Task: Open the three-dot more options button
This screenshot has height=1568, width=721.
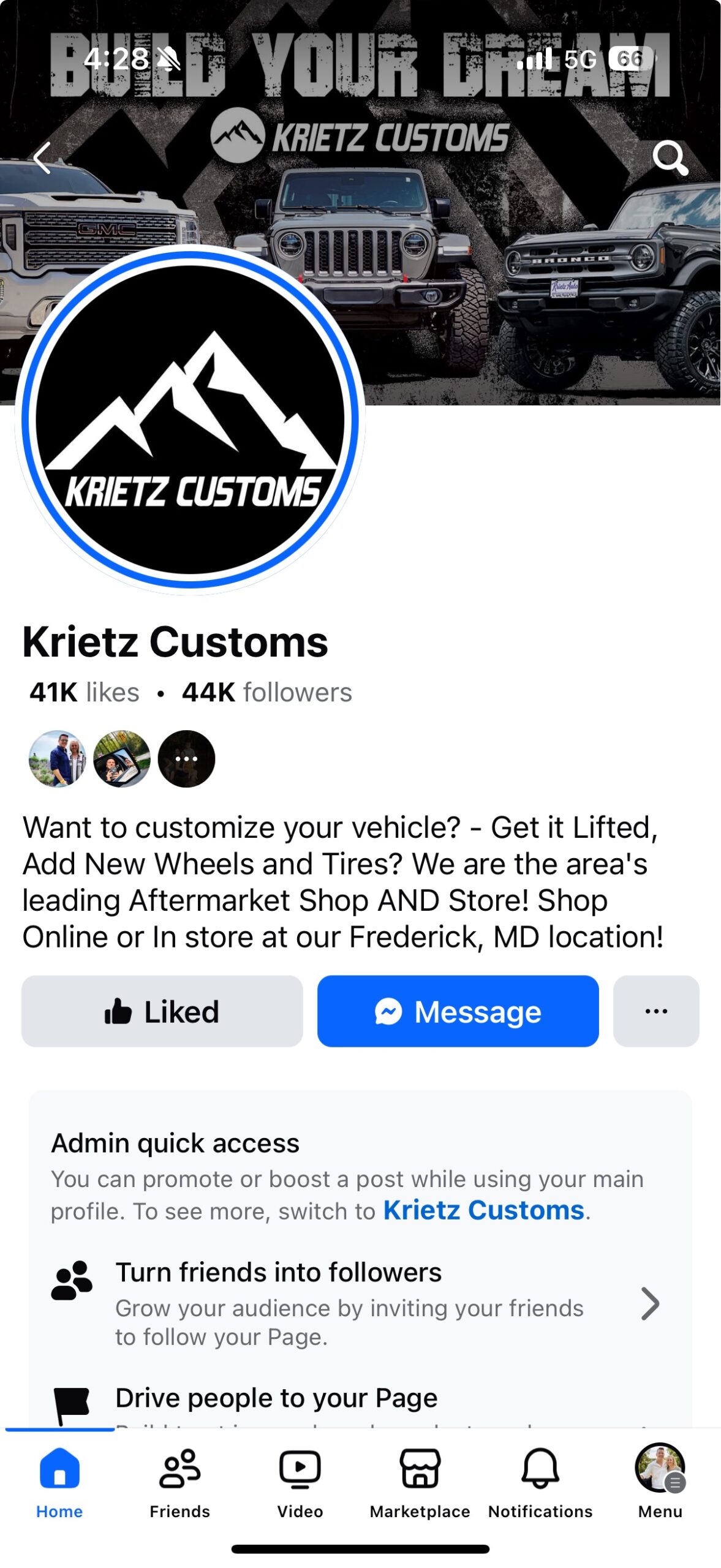Action: 655,1011
